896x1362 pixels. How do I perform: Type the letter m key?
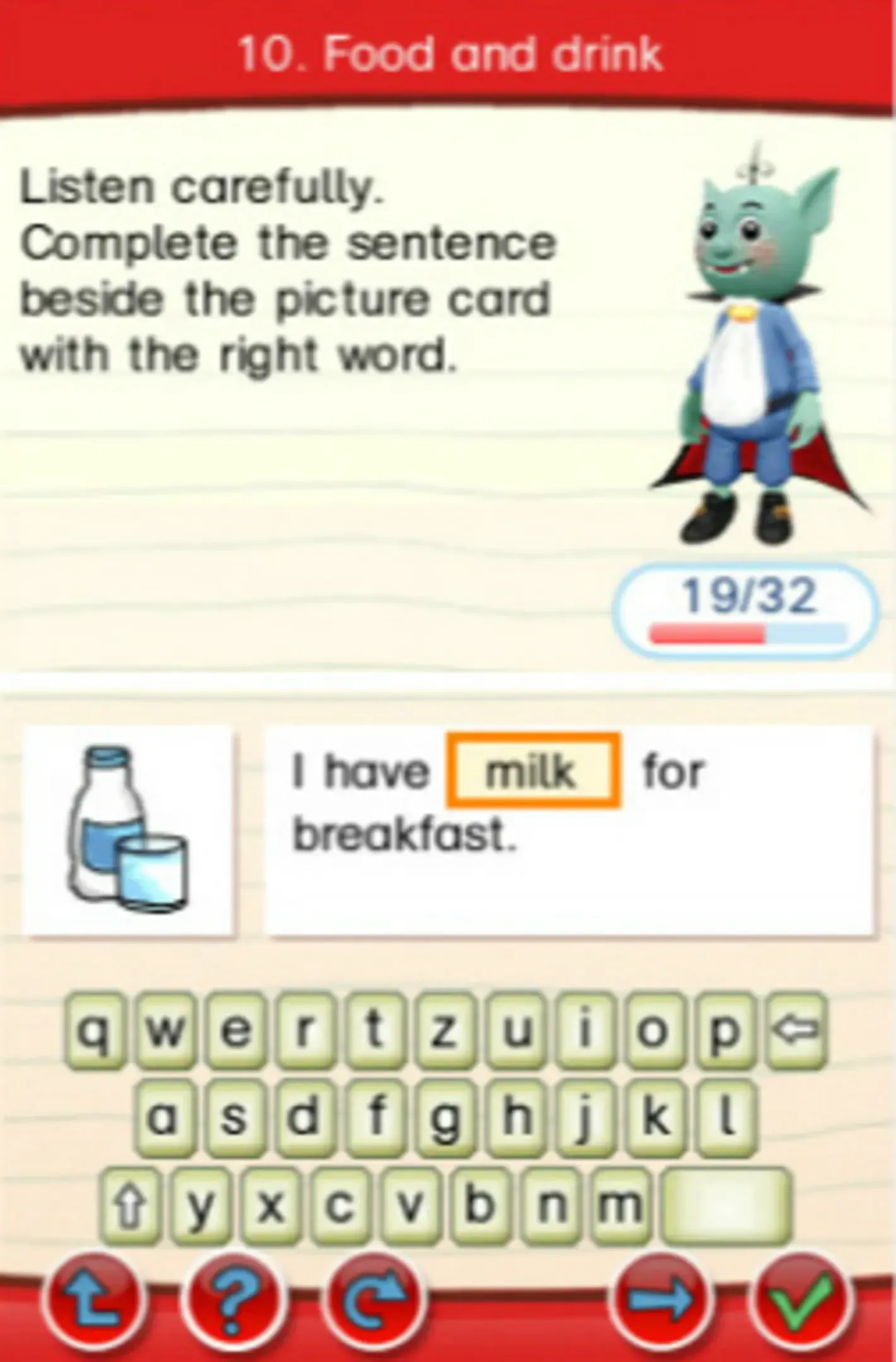click(x=620, y=1206)
